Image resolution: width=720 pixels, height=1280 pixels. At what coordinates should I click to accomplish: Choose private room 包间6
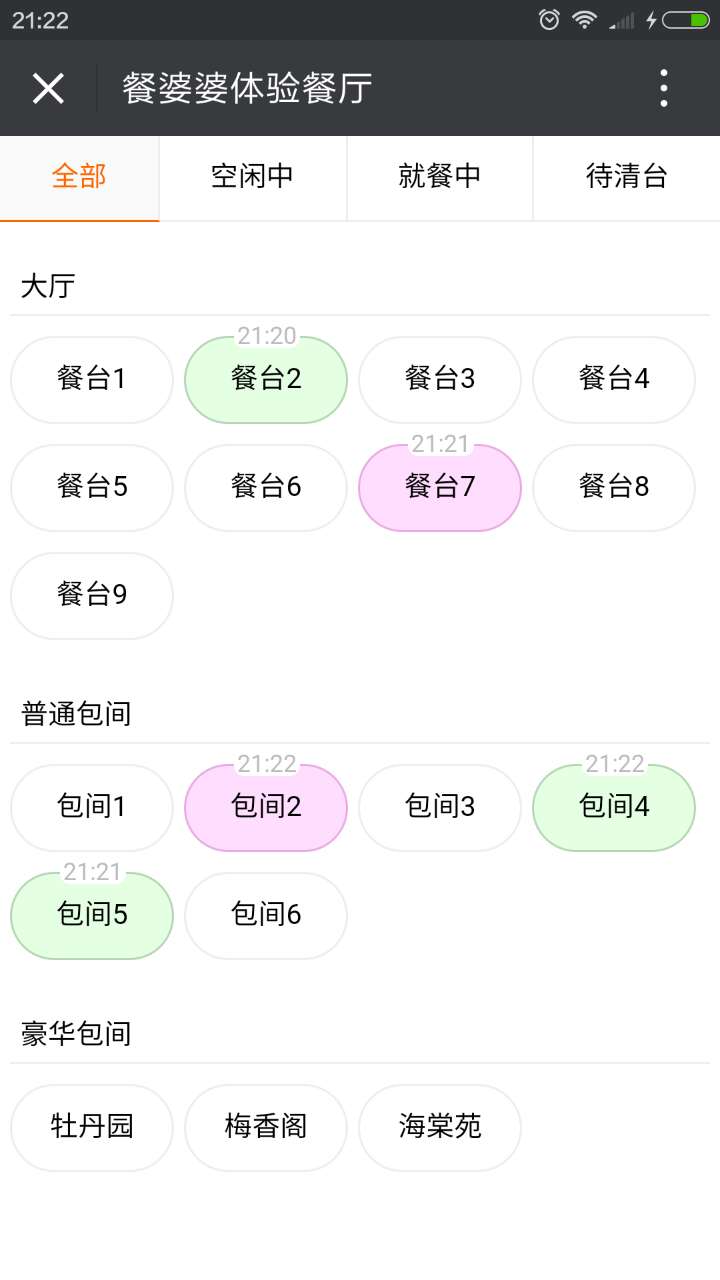[266, 916]
